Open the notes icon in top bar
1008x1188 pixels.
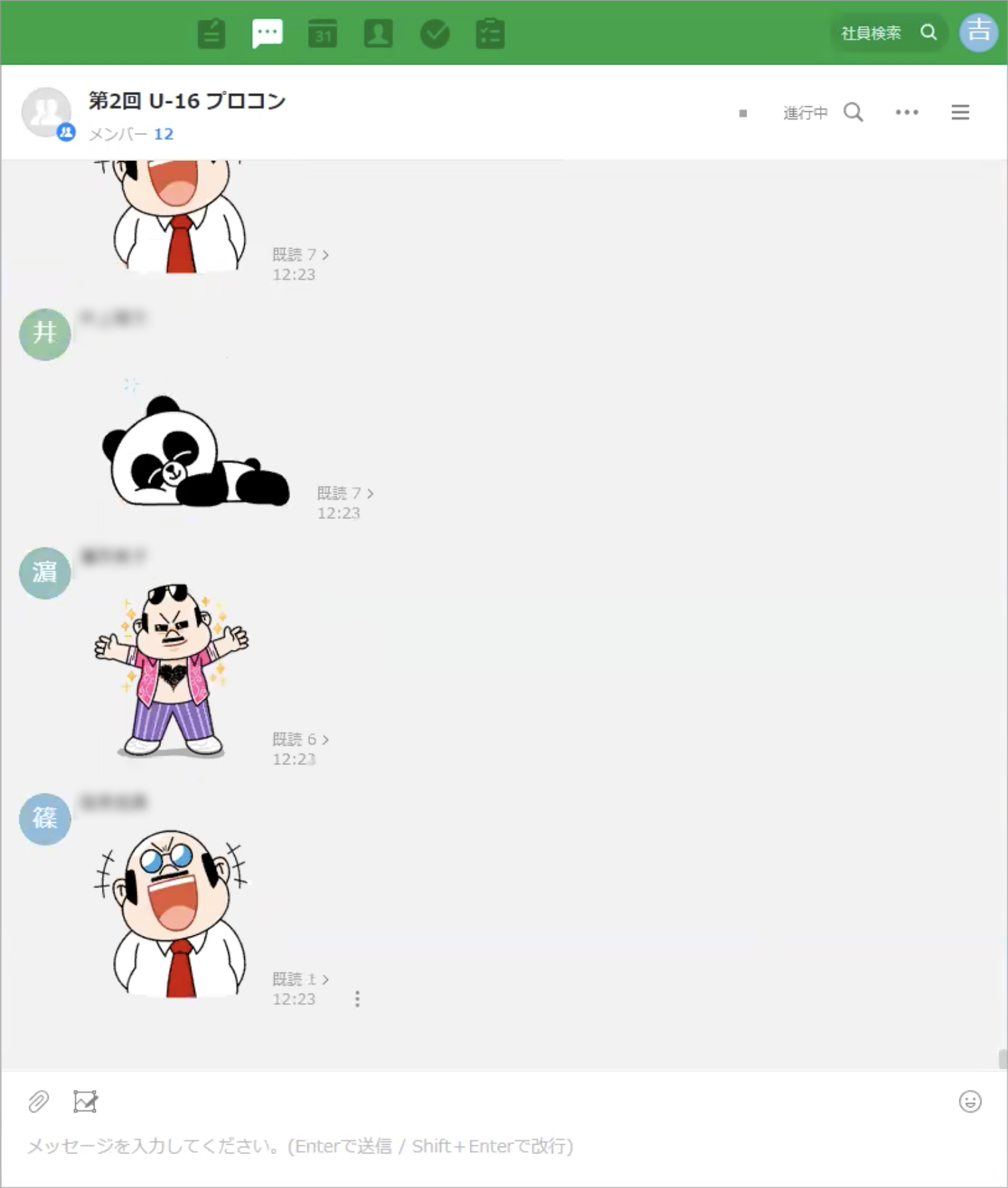point(212,33)
